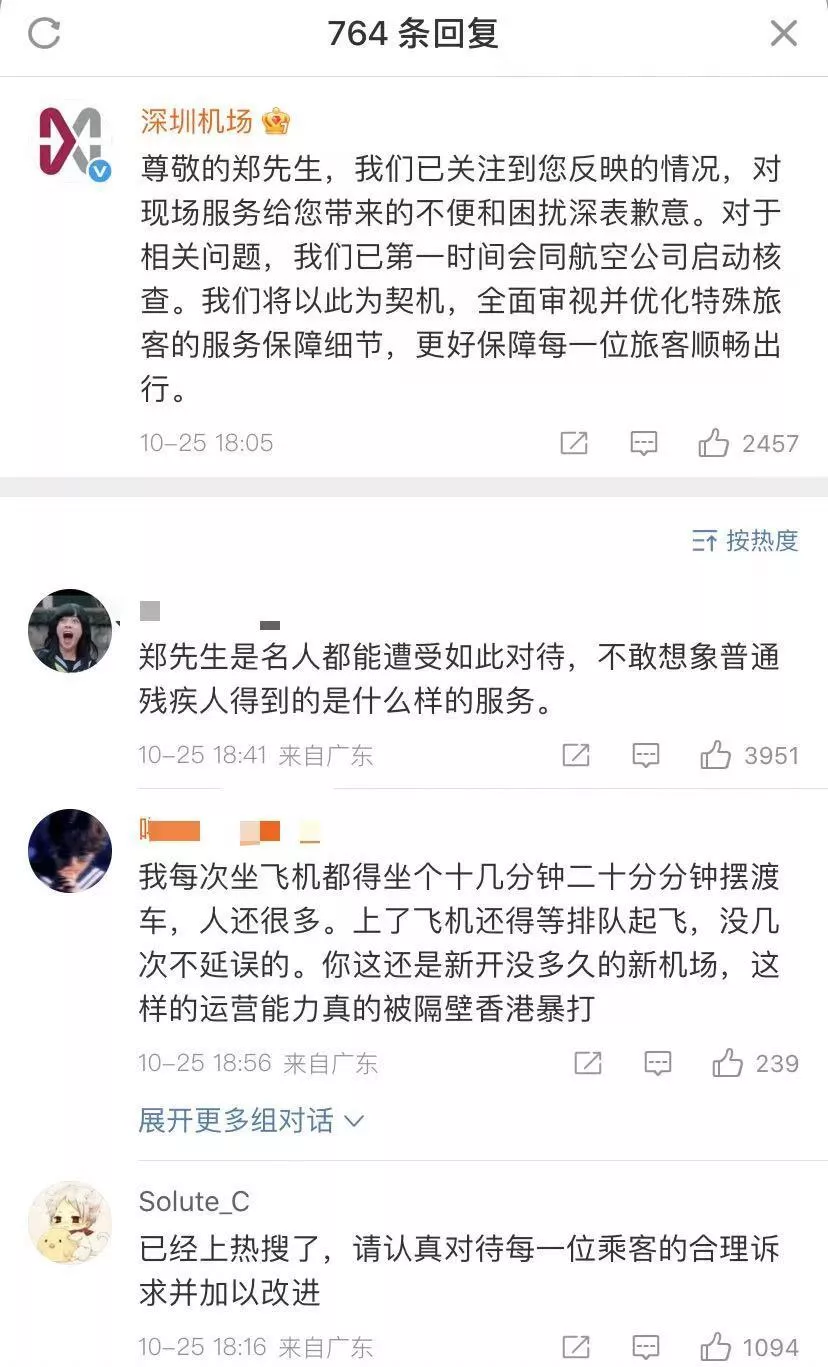Close the 764 replies panel
The image size is (828, 1367).
tap(783, 34)
